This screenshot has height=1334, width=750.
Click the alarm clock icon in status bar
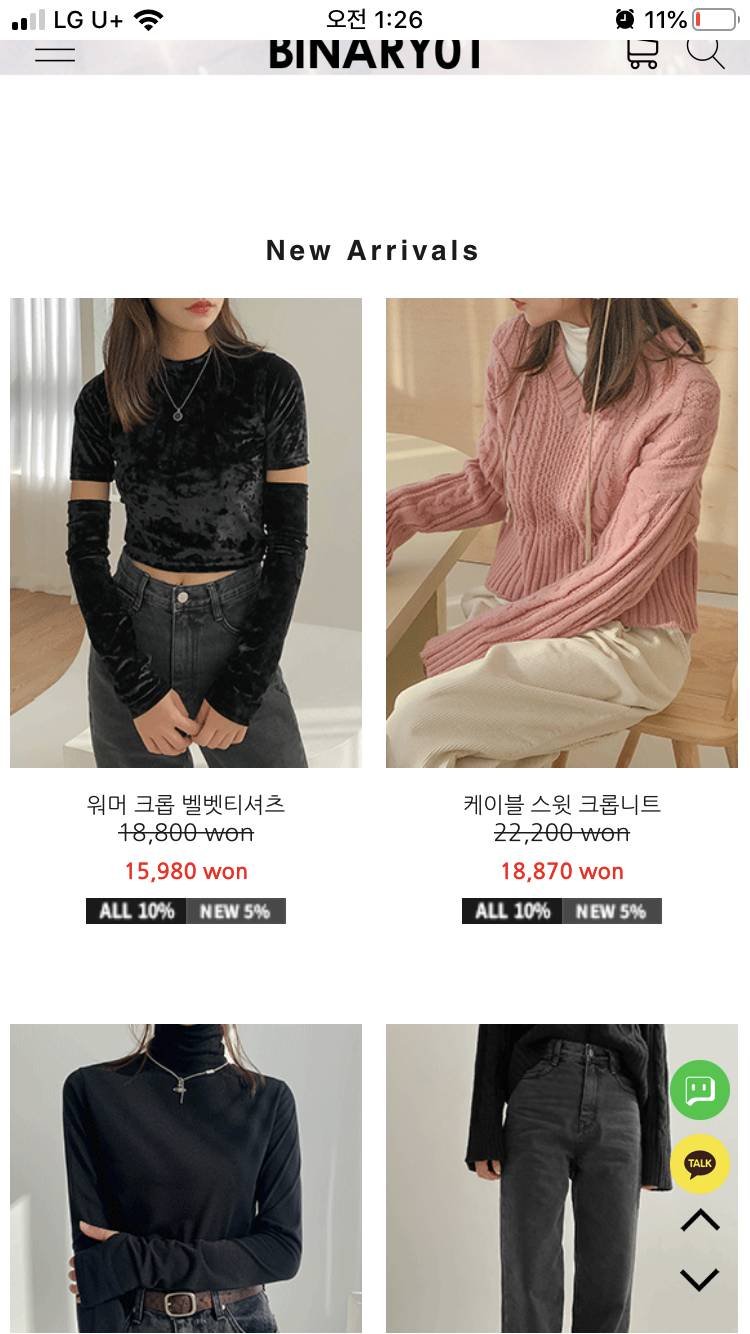[623, 18]
